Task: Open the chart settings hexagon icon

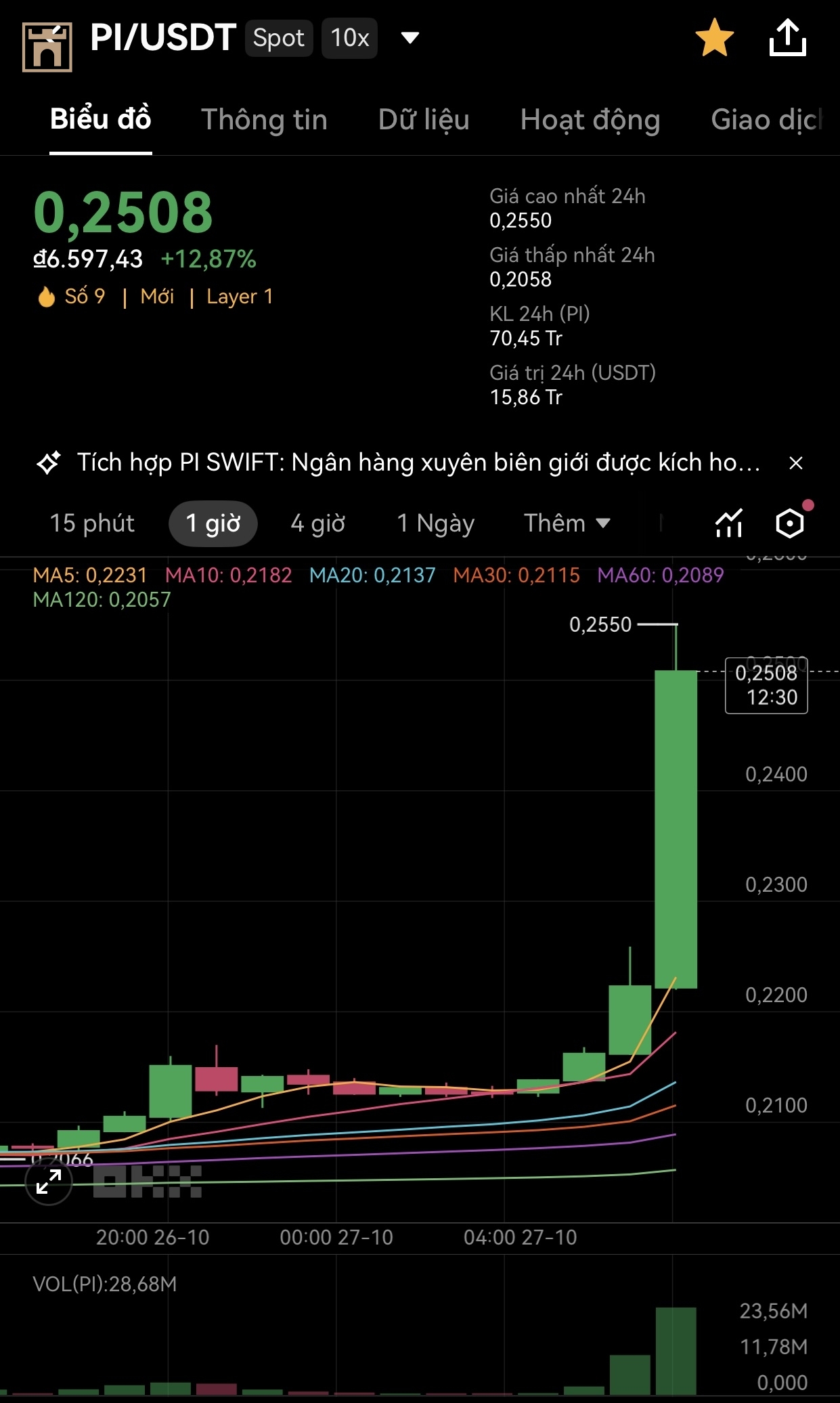Action: 790,523
